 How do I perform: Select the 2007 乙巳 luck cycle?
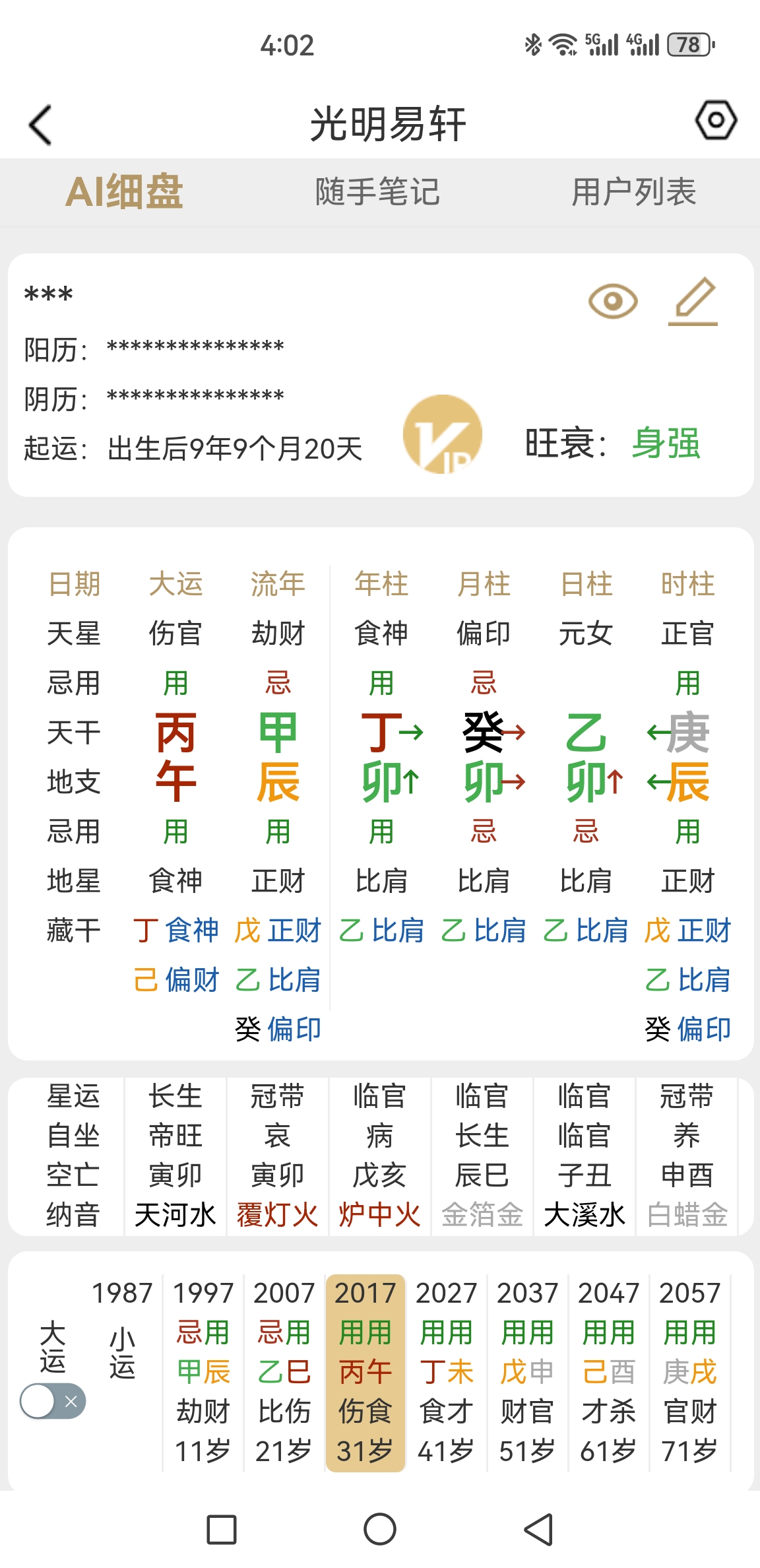(x=284, y=1373)
